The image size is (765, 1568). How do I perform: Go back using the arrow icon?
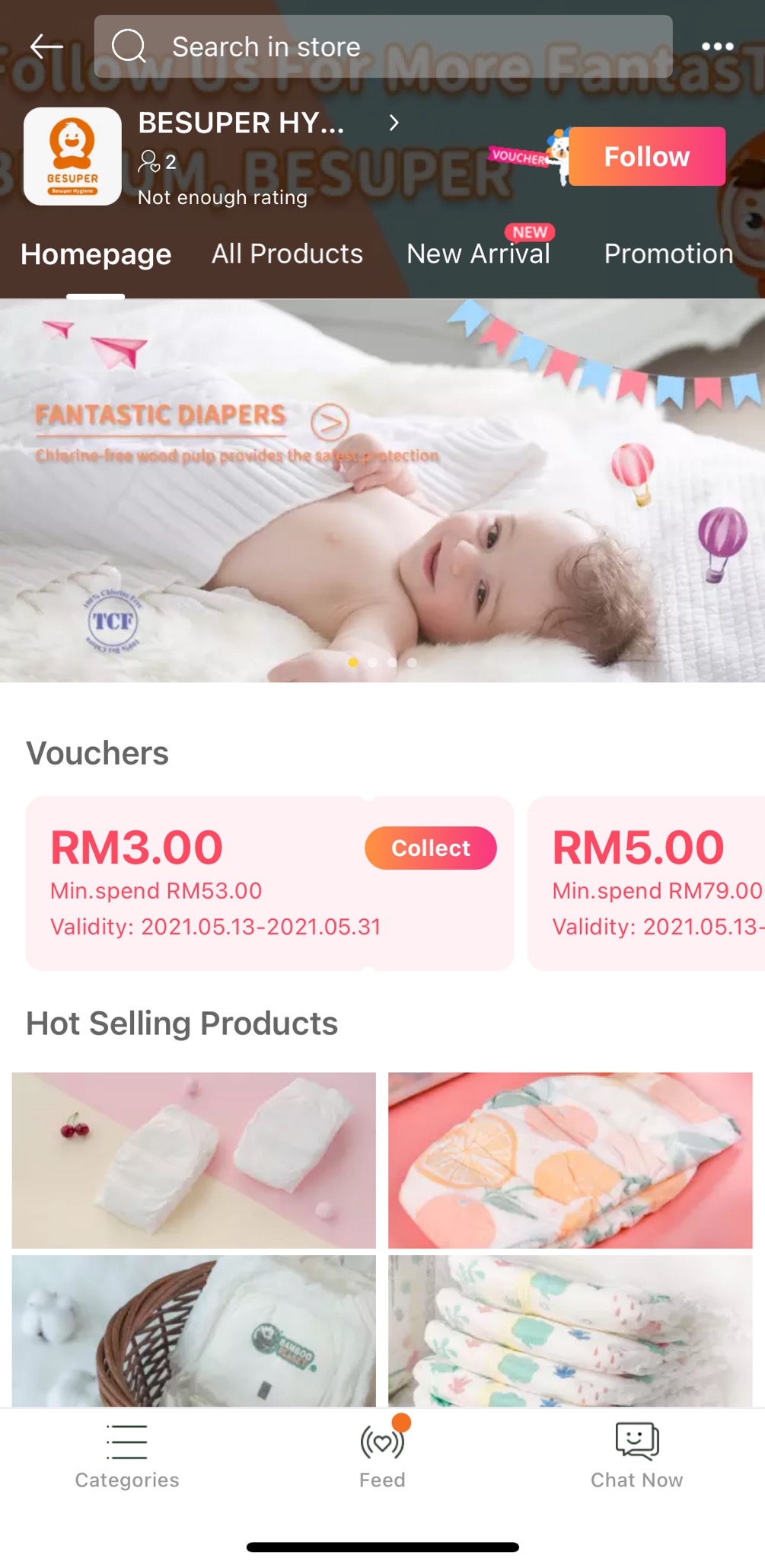[46, 46]
